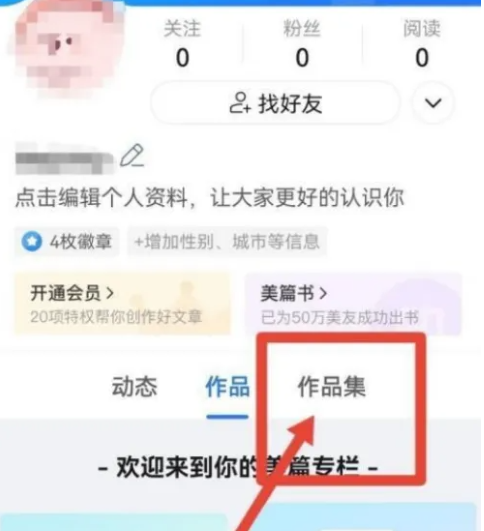View the 粉丝 followers list
Image resolution: width=484 pixels, height=531 pixels.
pos(302,43)
